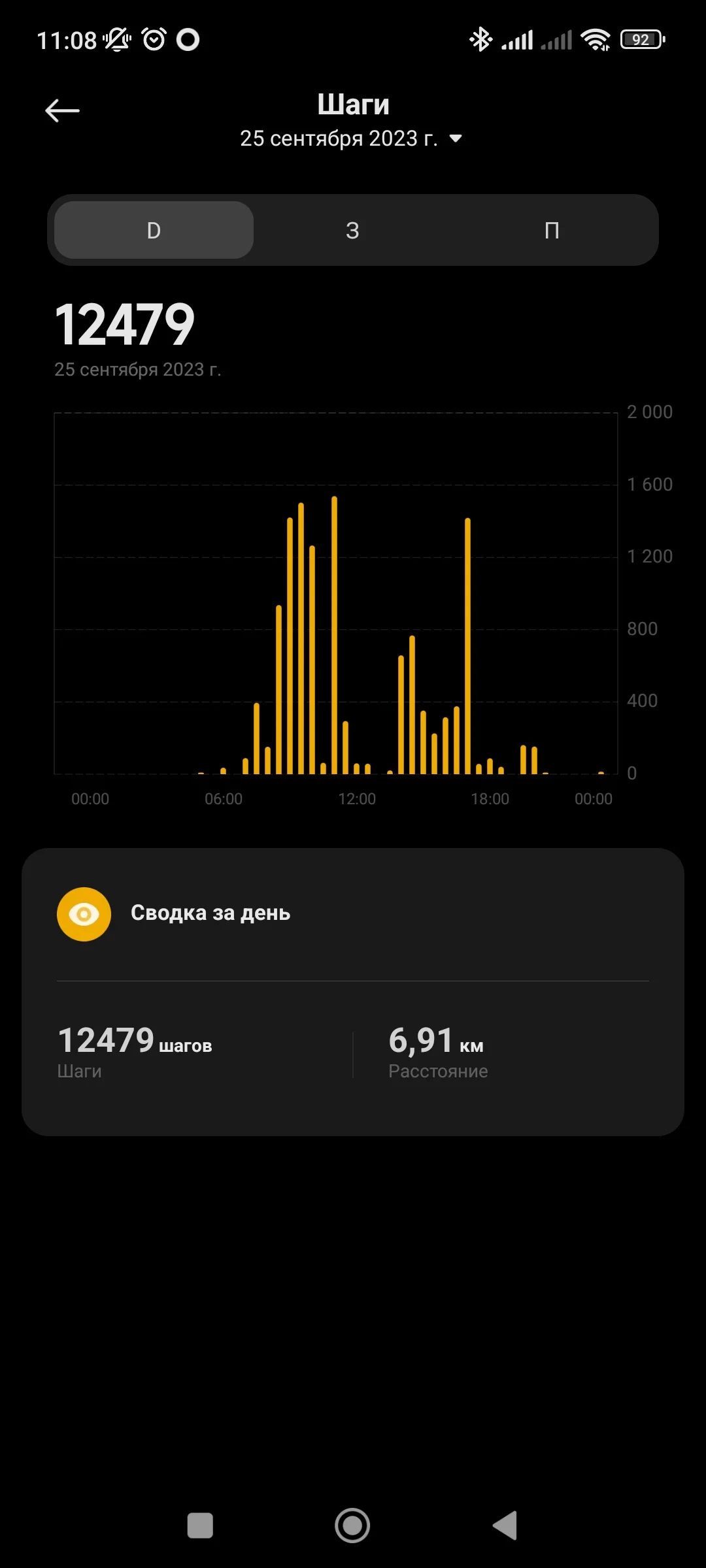Image resolution: width=706 pixels, height=1568 pixels.
Task: Tap the mobile signal strength icon
Action: (x=516, y=41)
